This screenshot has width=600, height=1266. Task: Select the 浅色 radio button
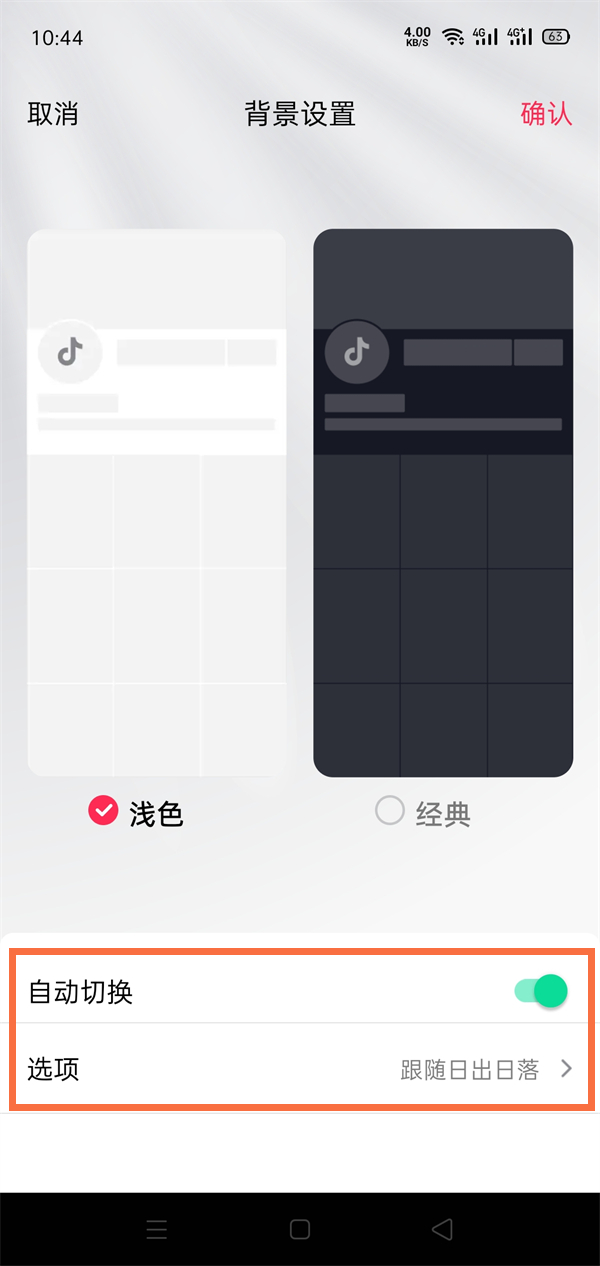pos(104,811)
